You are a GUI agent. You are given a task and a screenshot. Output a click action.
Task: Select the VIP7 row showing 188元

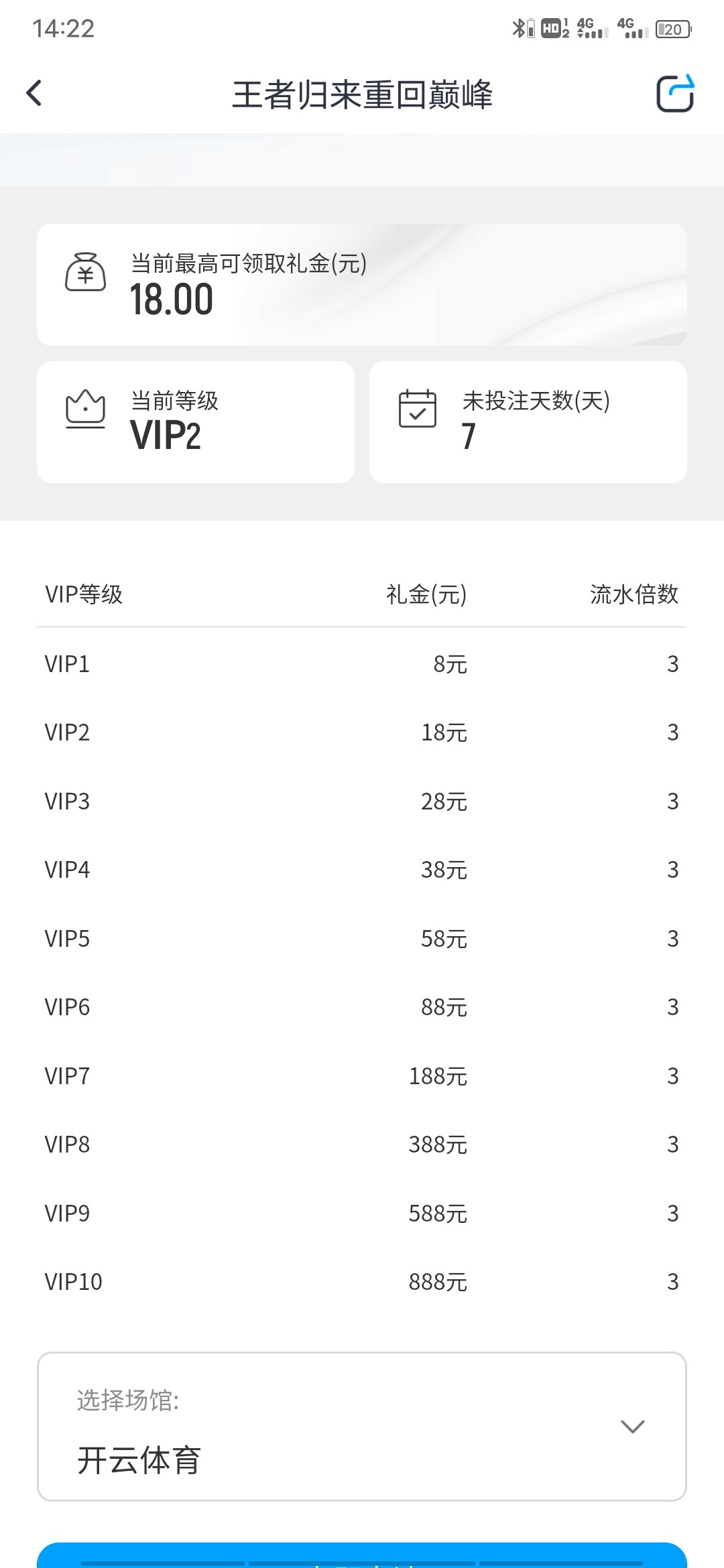pyautogui.click(x=362, y=1076)
